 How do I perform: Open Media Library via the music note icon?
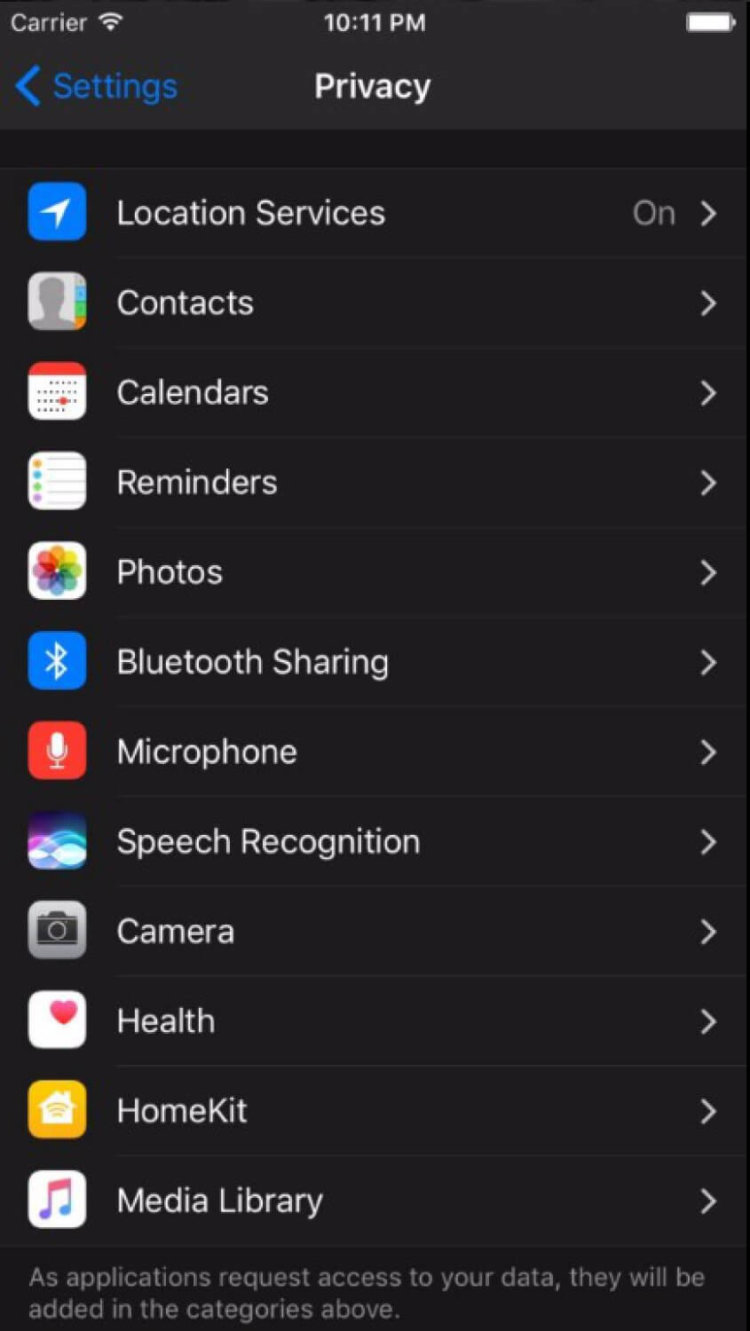(57, 1200)
